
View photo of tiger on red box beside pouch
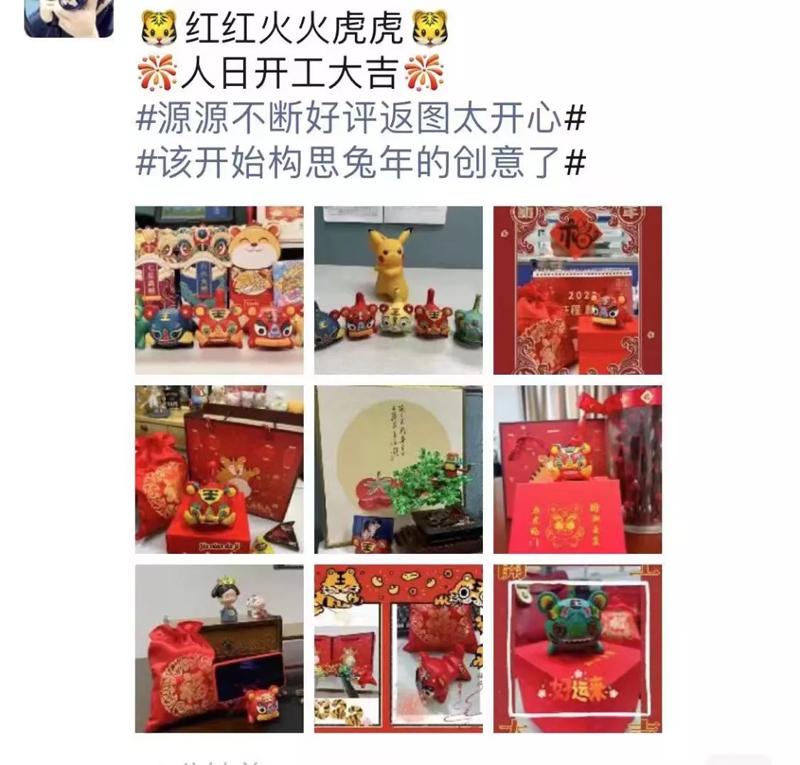pyautogui.click(x=219, y=469)
